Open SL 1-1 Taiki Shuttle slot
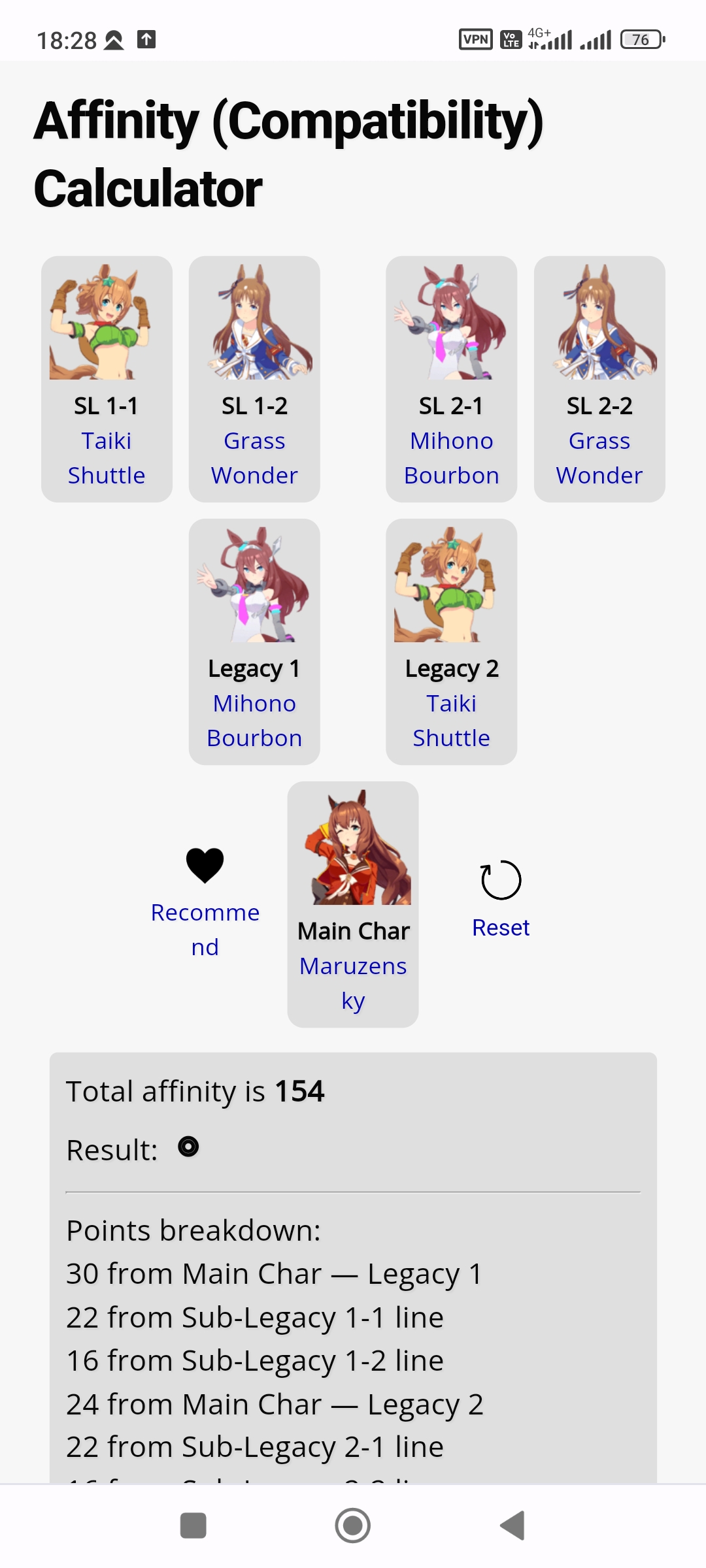This screenshot has height=1568, width=706. tap(107, 379)
